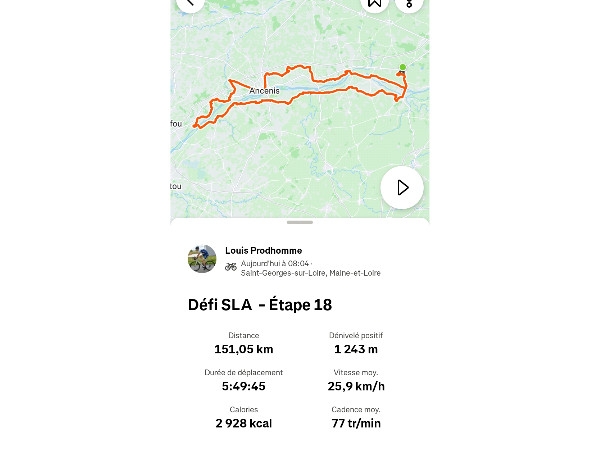Play the route flyover animation

tap(402, 187)
